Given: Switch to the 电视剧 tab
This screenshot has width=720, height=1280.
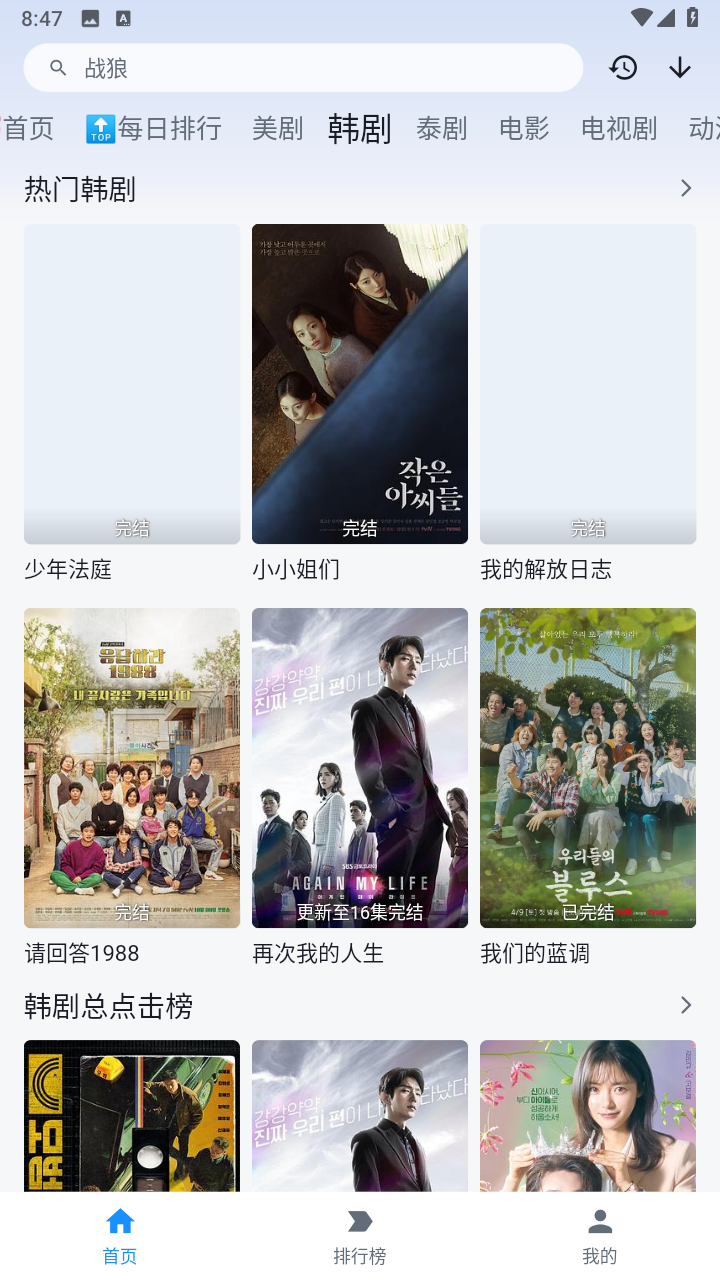Looking at the screenshot, I should tap(619, 128).
